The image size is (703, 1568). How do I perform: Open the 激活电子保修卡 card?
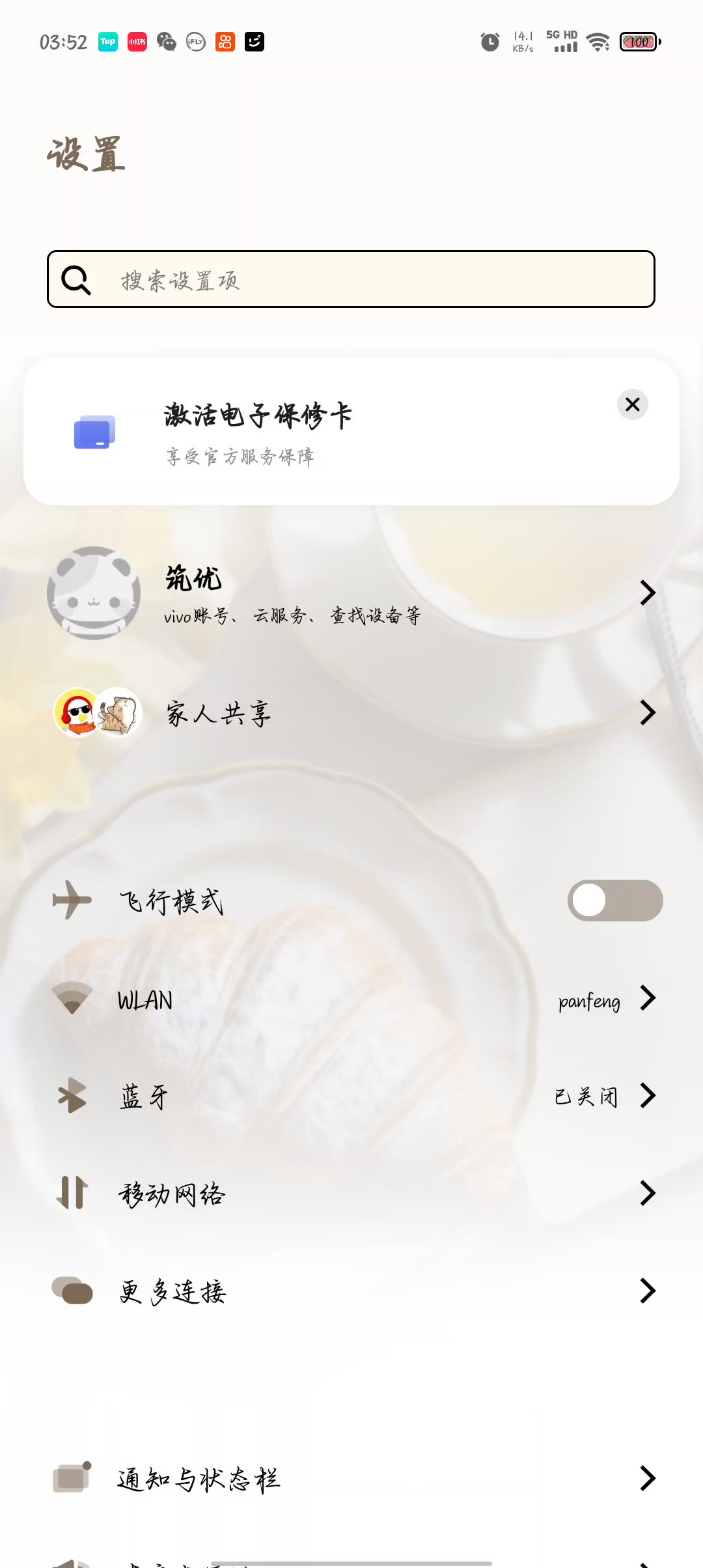point(325,432)
